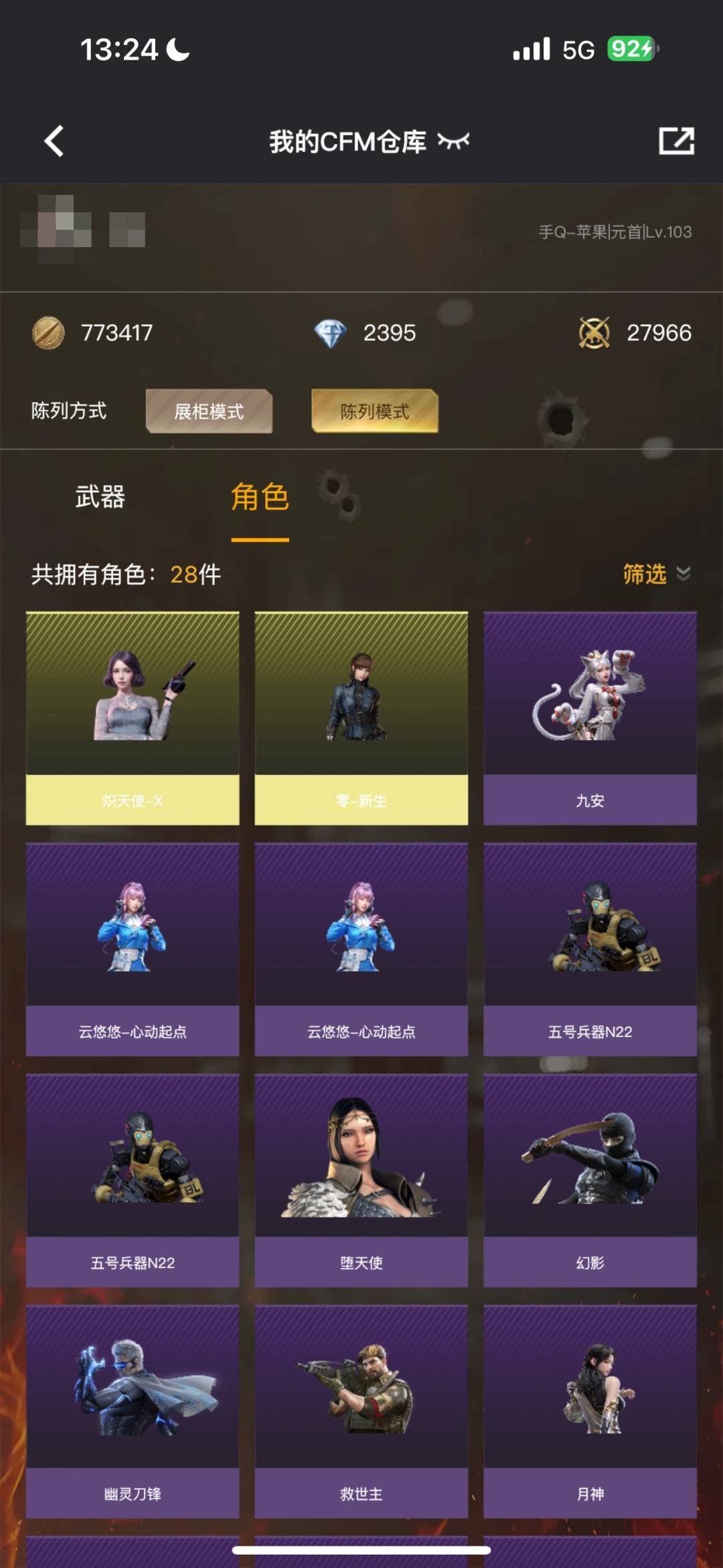This screenshot has height=1568, width=723.
Task: Enable 陈列模式 display mode
Action: point(375,413)
